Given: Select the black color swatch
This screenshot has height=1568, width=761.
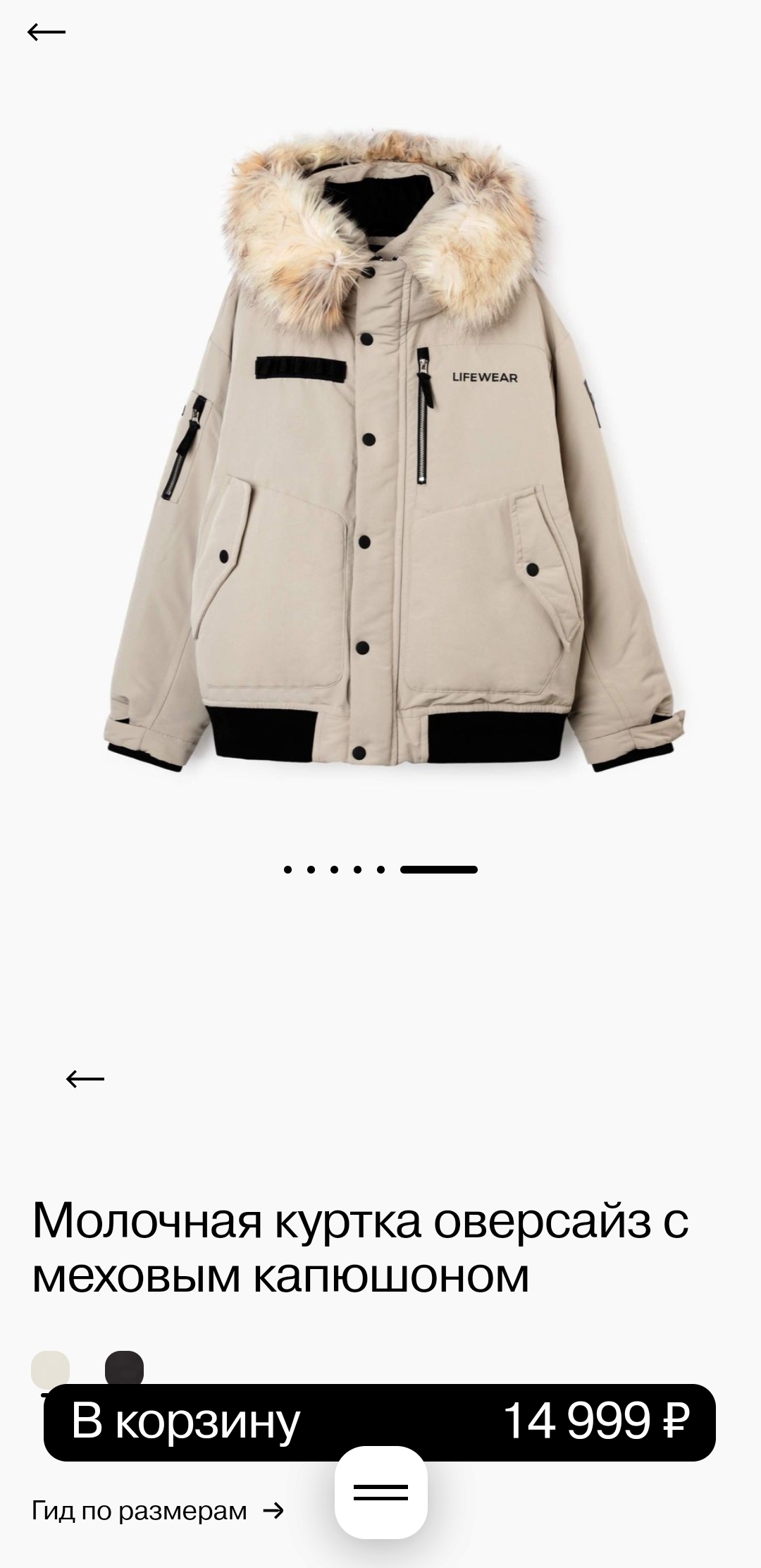Looking at the screenshot, I should (124, 1369).
